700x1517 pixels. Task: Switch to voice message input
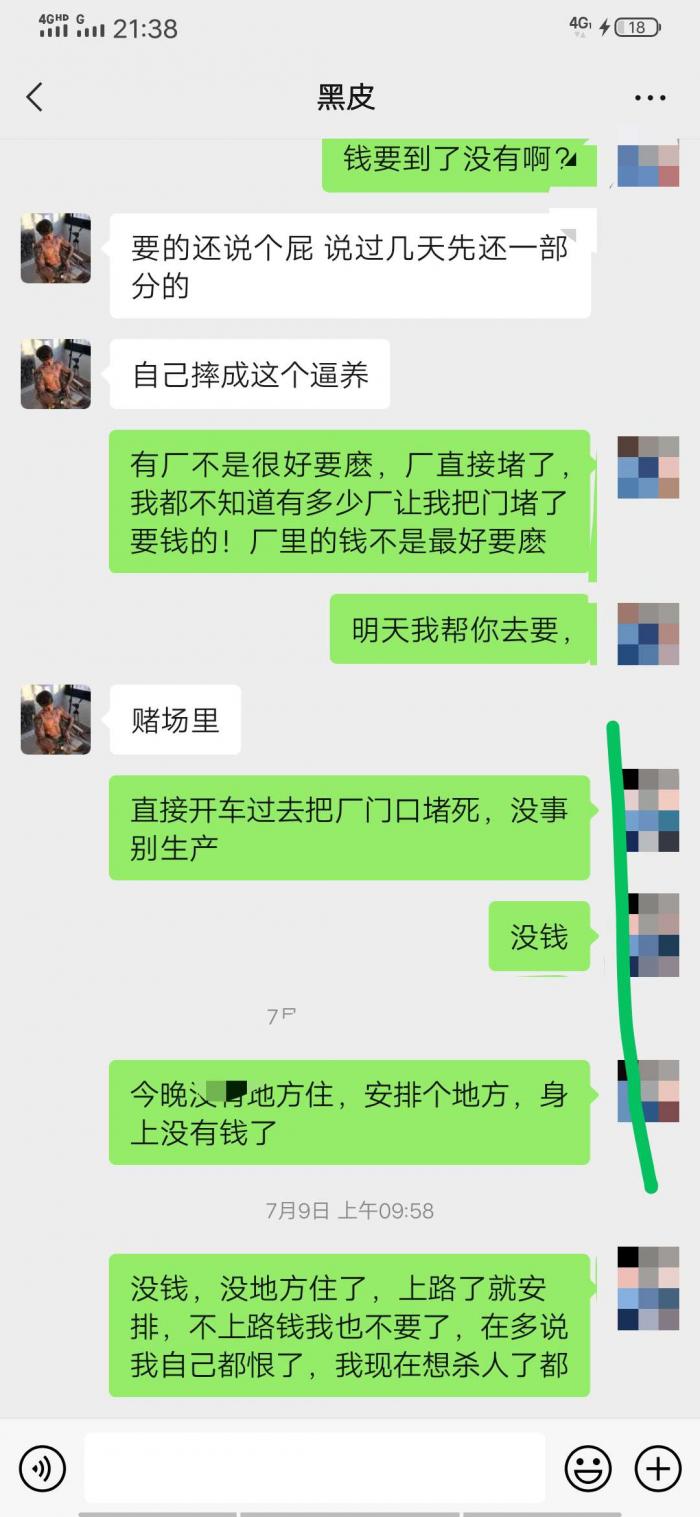42,1468
